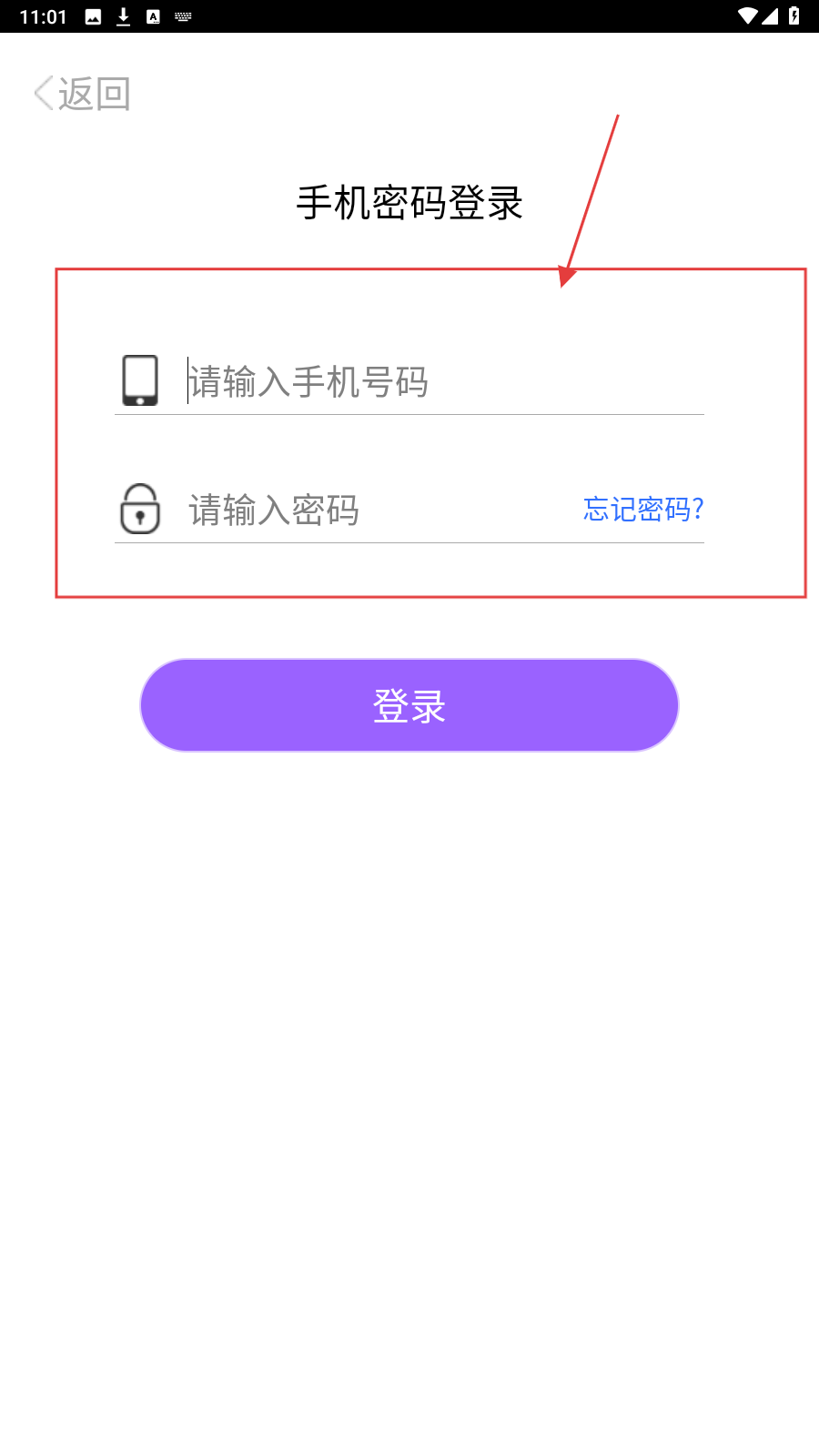Go back using the 返回 button
Image resolution: width=819 pixels, height=1456 pixels.
pos(82,94)
